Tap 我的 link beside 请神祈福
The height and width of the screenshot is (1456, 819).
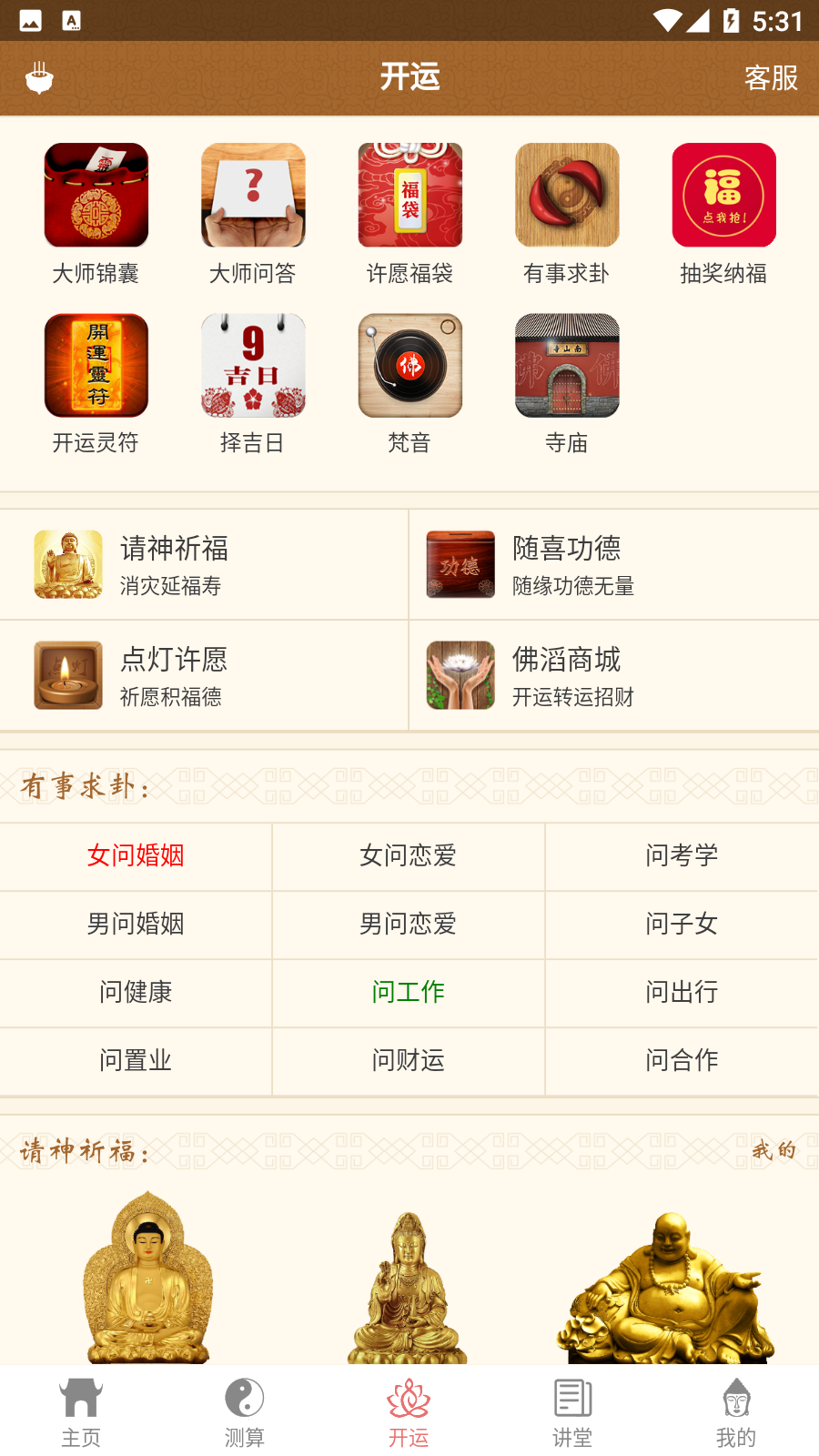click(774, 1150)
